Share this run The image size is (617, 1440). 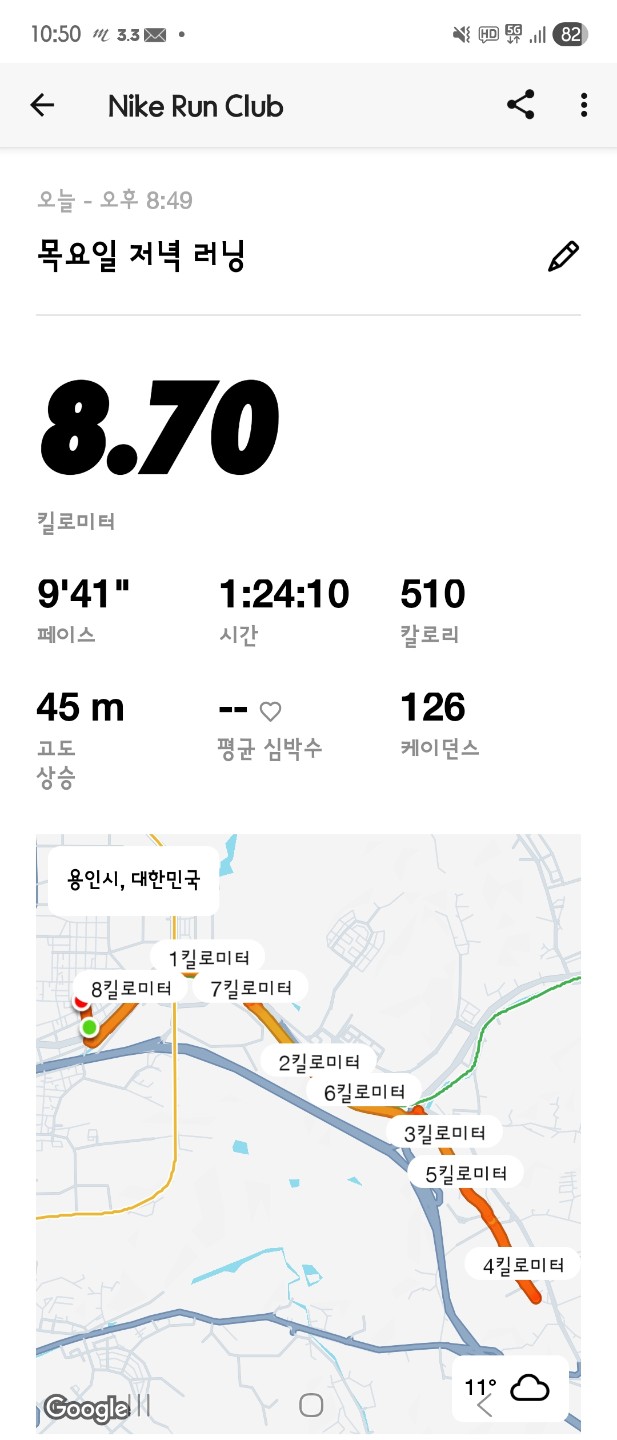(x=520, y=105)
